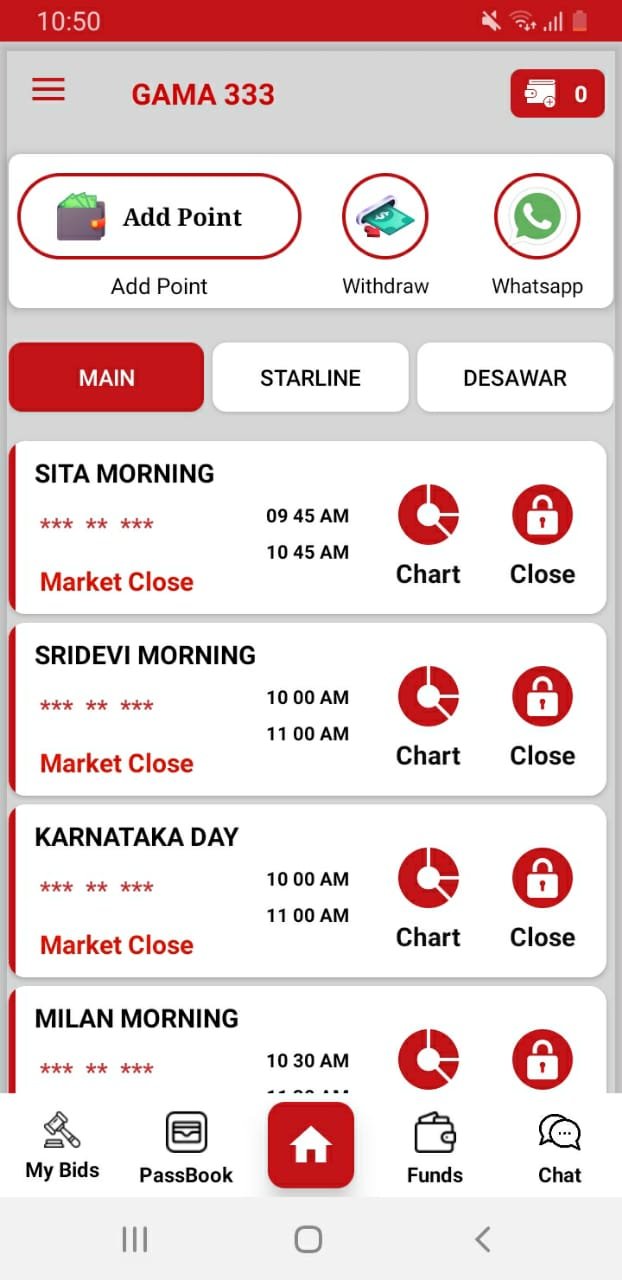
Task: Open My Bids in bottom navigation
Action: click(x=62, y=1146)
